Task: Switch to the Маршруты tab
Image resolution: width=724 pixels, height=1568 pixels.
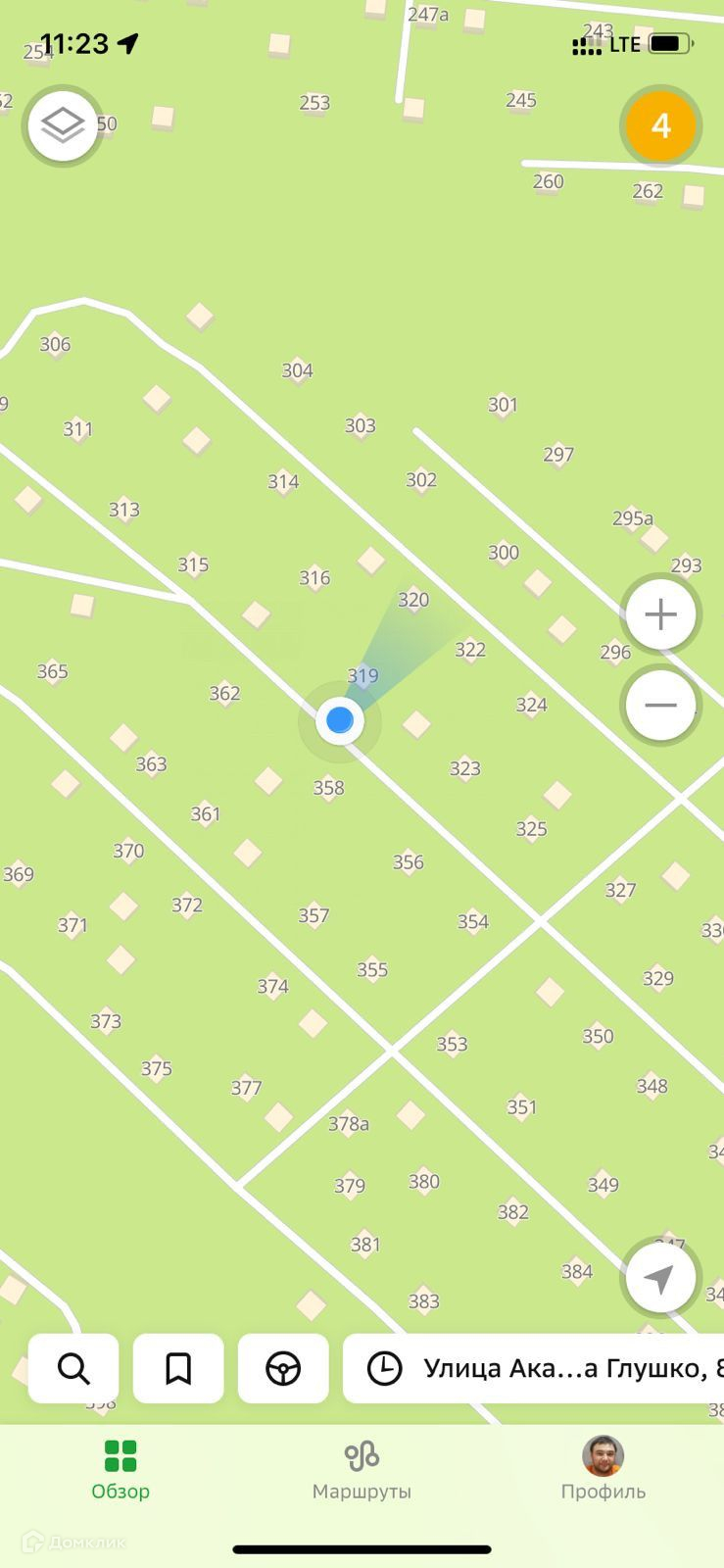Action: pos(362,1470)
